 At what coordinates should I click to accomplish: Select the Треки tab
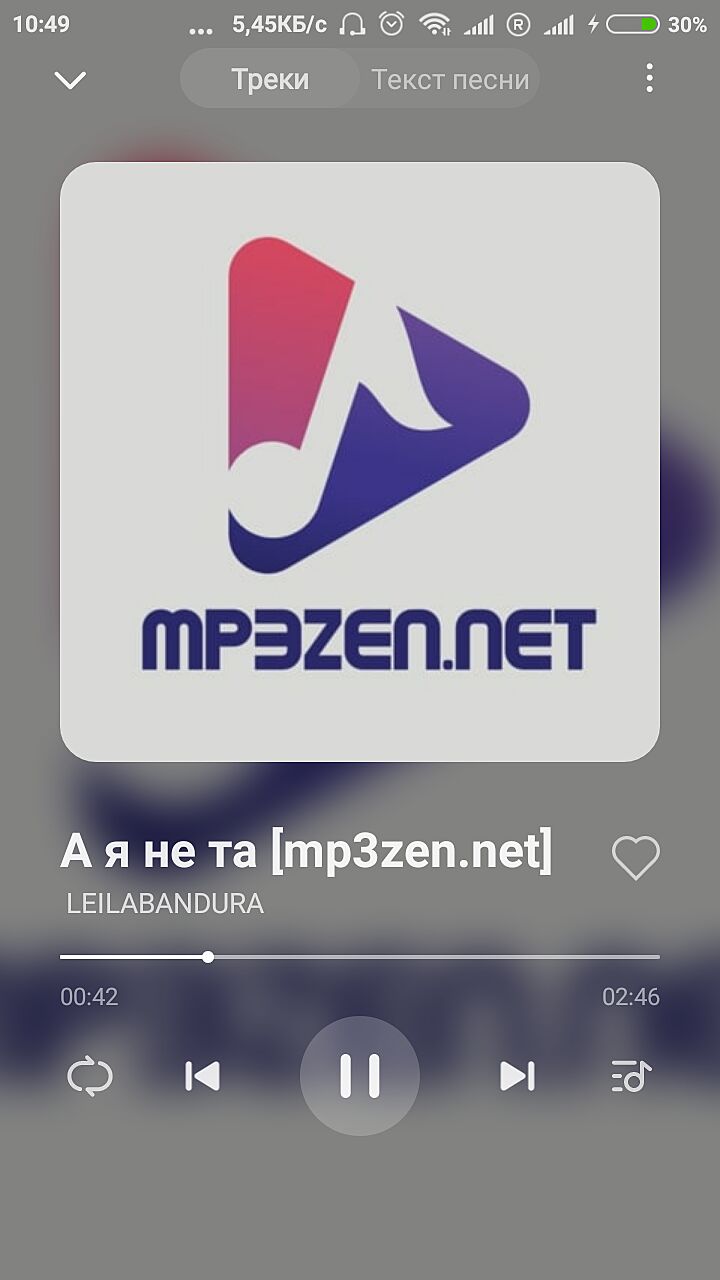(270, 79)
